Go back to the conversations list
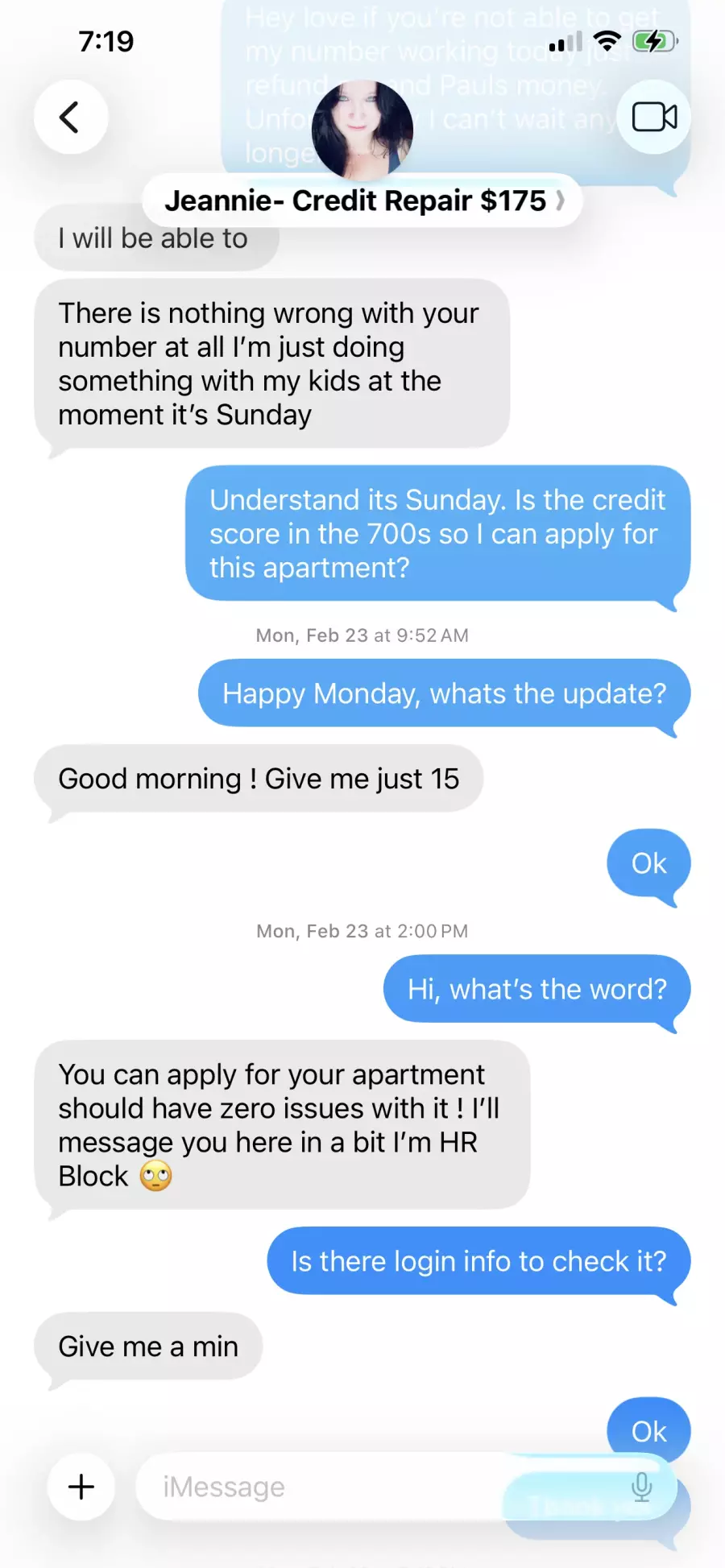The width and height of the screenshot is (725, 1568). (71, 118)
